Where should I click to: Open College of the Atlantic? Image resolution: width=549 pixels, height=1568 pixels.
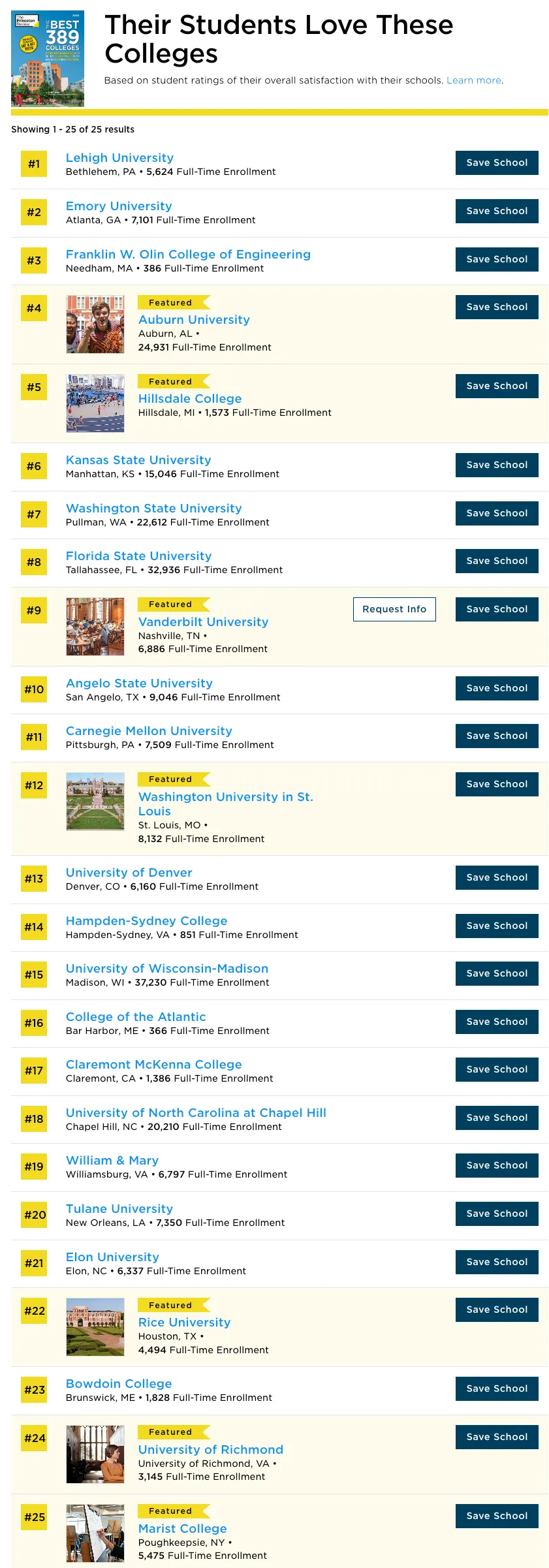[x=136, y=1017]
